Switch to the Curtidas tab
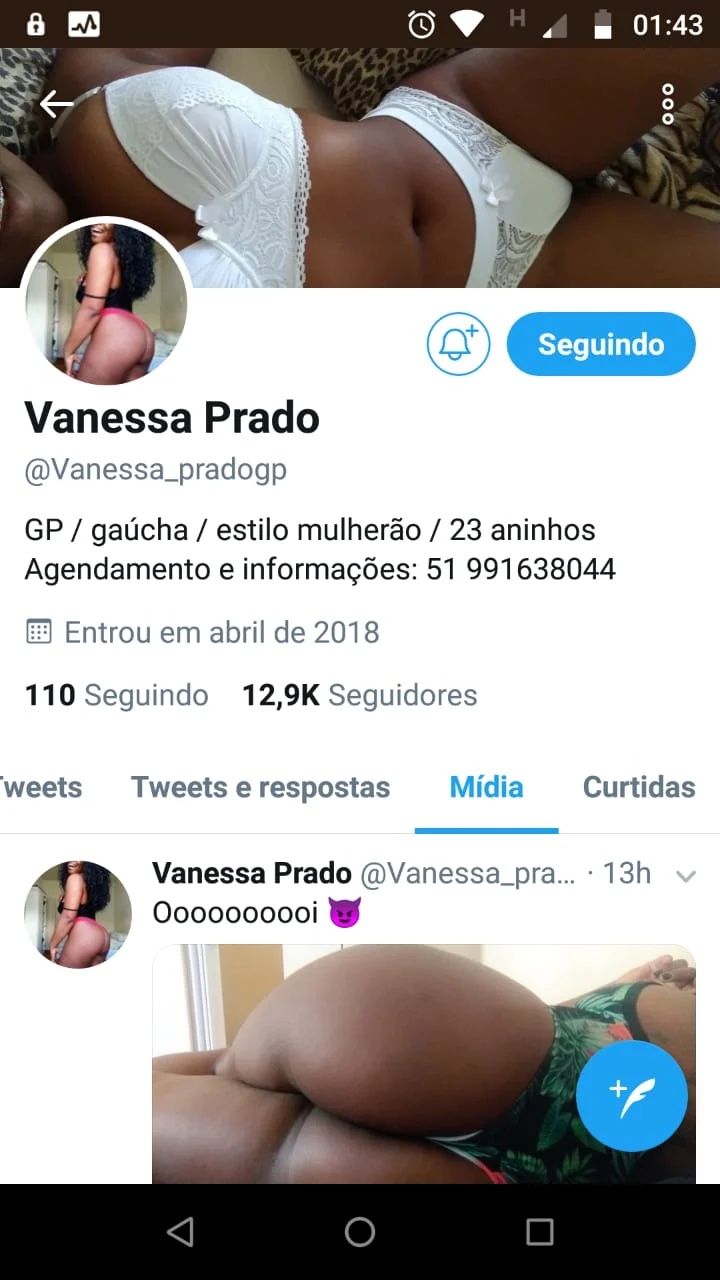 [x=639, y=788]
